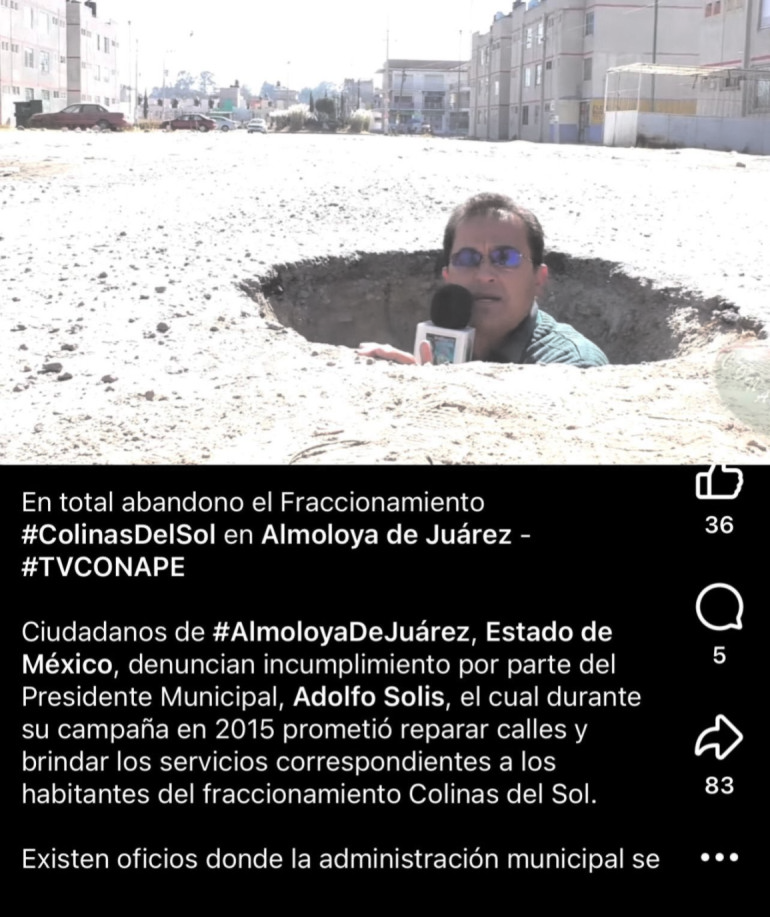
Task: Open the #ColinasDelSol hashtag
Action: 118,535
